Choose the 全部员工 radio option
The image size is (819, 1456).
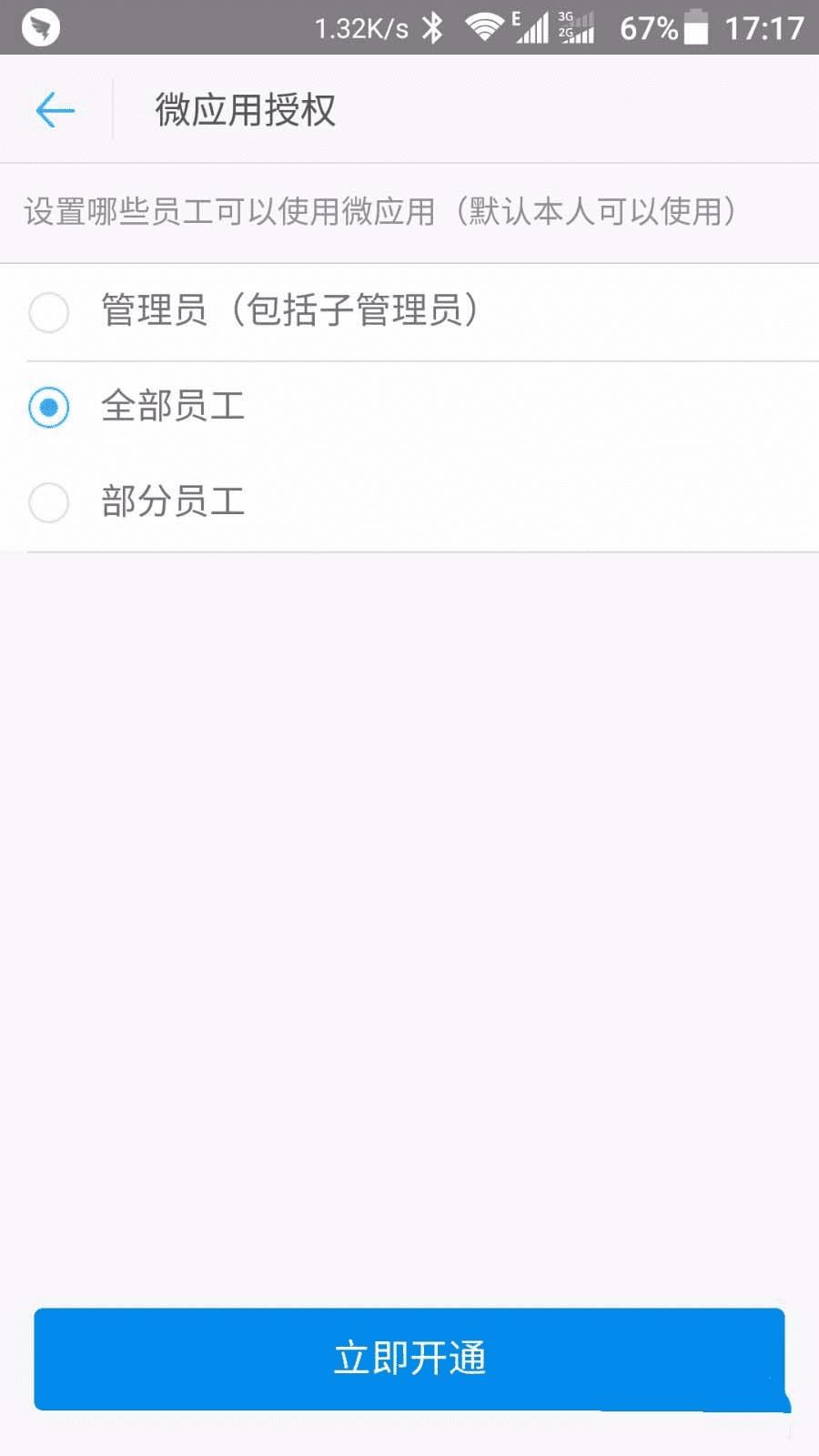tap(49, 407)
